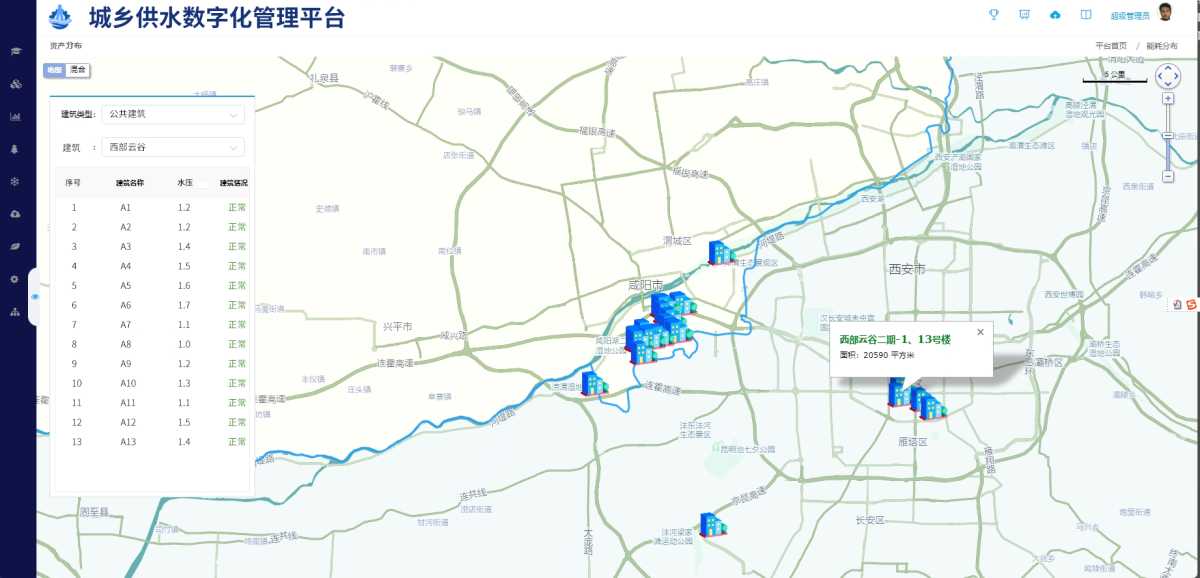
Task: Open the 建筑类型 dropdown showing 公共建筑
Action: 173,114
